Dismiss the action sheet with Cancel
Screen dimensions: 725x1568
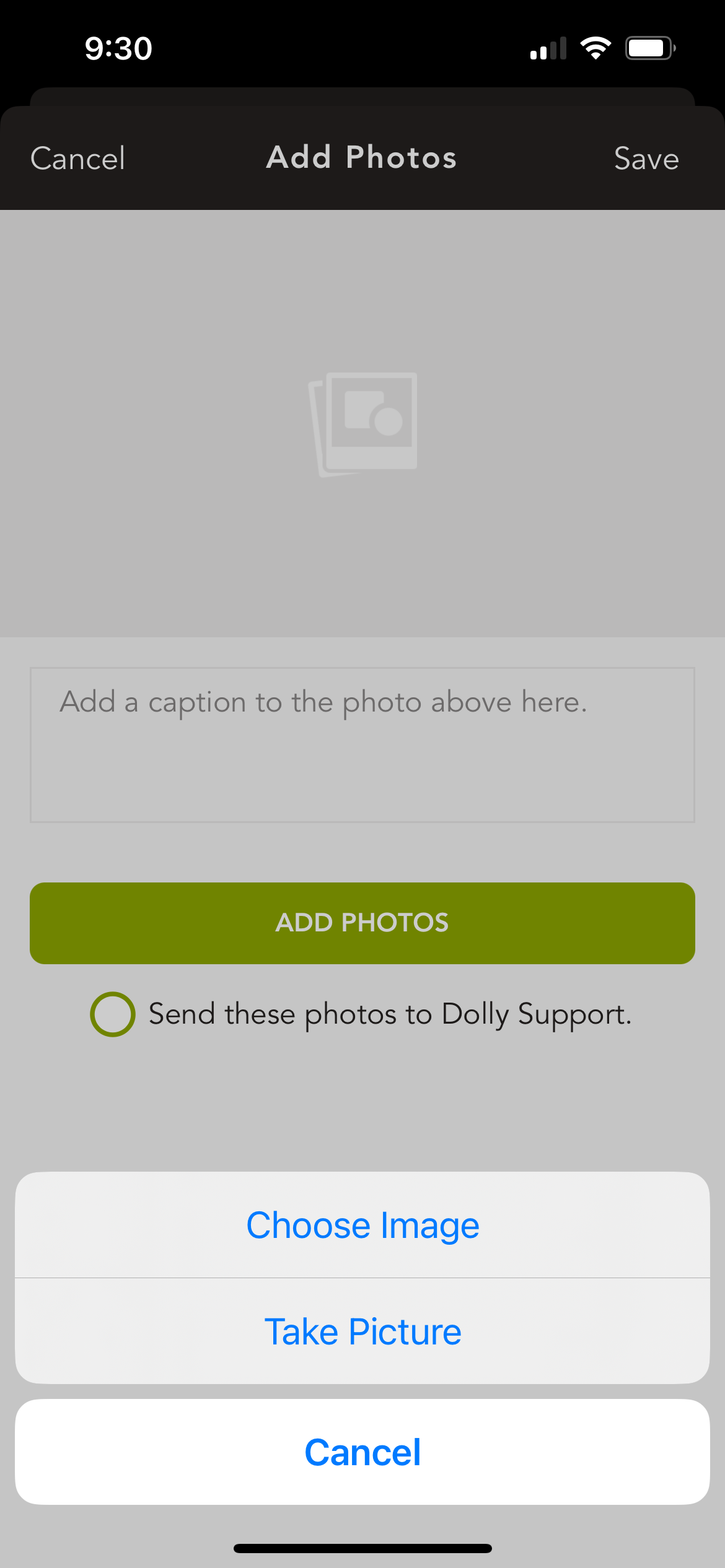(x=362, y=1452)
